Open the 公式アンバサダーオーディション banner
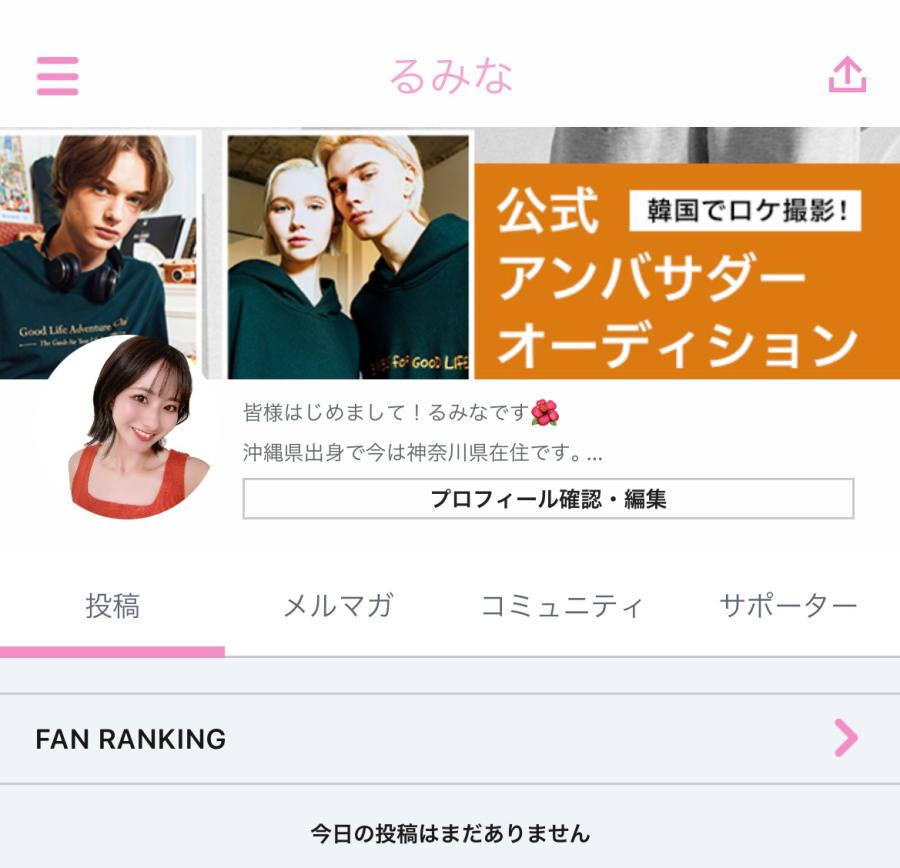 (x=680, y=270)
